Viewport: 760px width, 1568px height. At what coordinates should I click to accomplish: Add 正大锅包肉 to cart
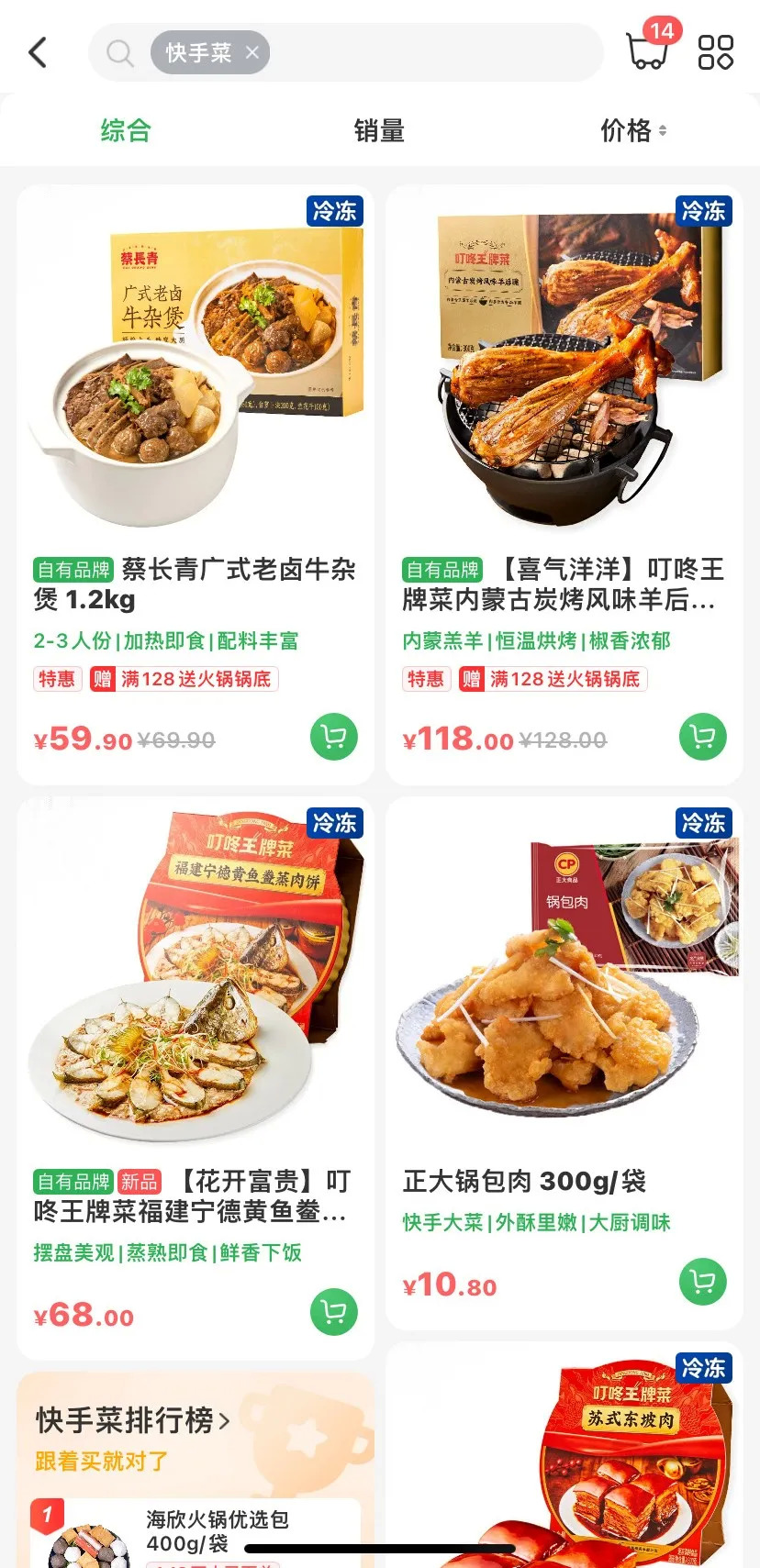[x=702, y=1282]
